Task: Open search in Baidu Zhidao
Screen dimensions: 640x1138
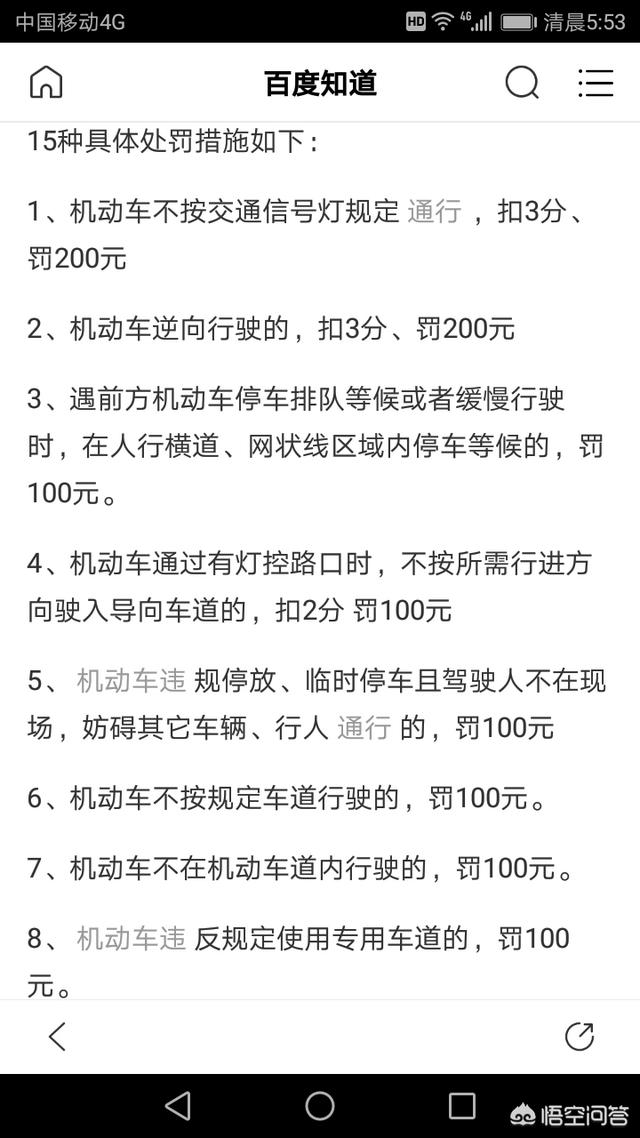Action: 521,83
